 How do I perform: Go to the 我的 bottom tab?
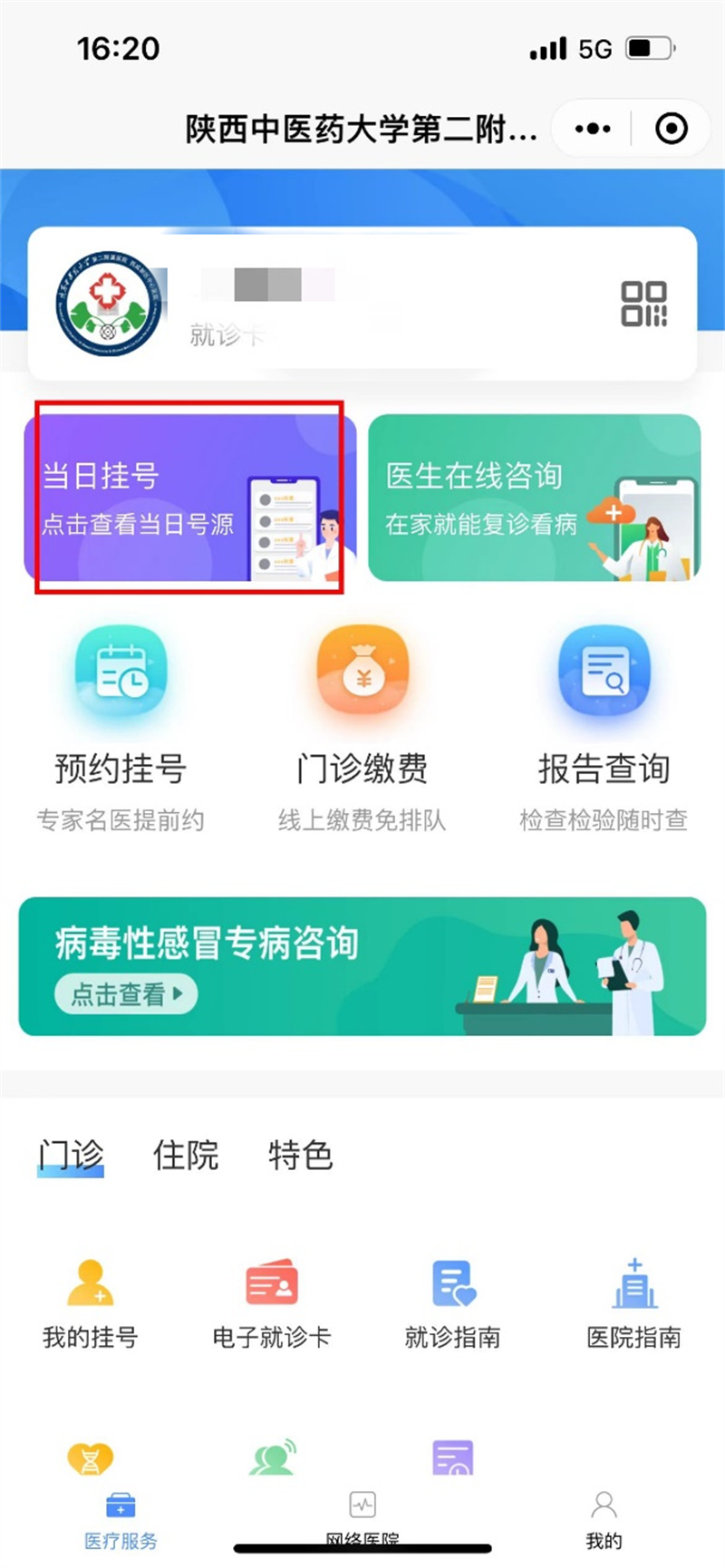tap(604, 1518)
